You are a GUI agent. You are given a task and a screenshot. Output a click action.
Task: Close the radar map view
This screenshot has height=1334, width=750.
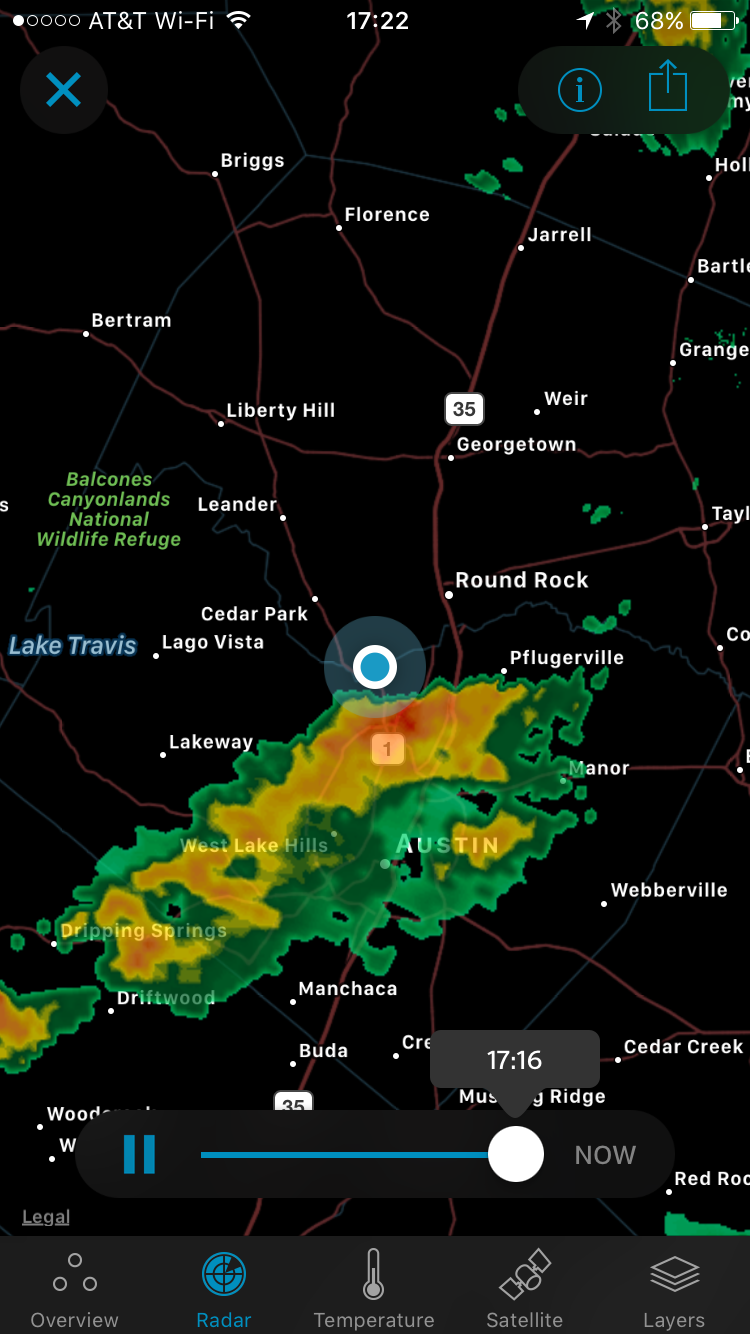(x=63, y=91)
